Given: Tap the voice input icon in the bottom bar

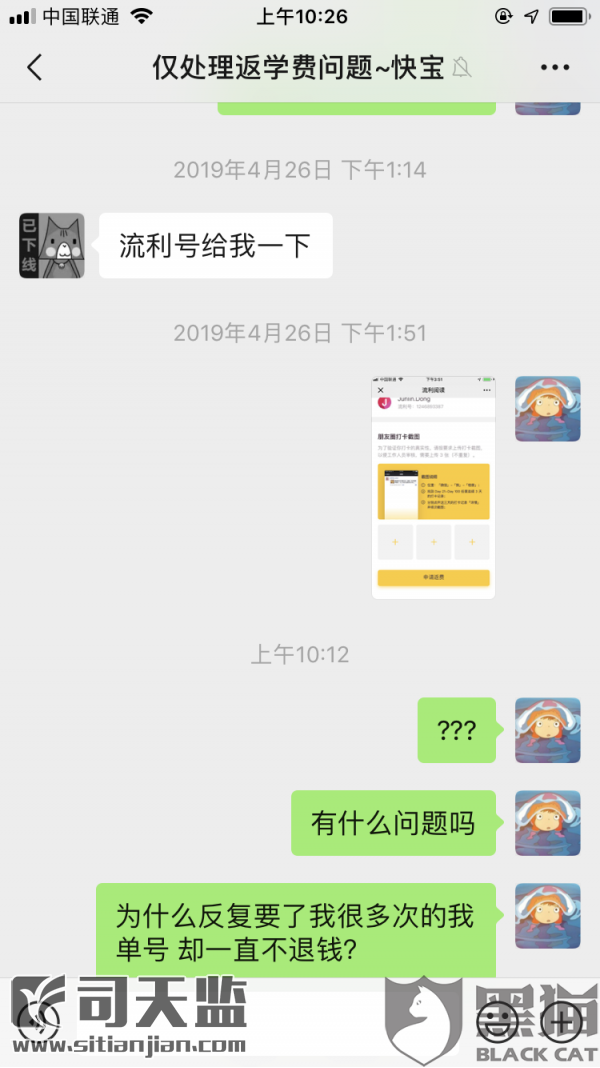Looking at the screenshot, I should click(36, 1020).
